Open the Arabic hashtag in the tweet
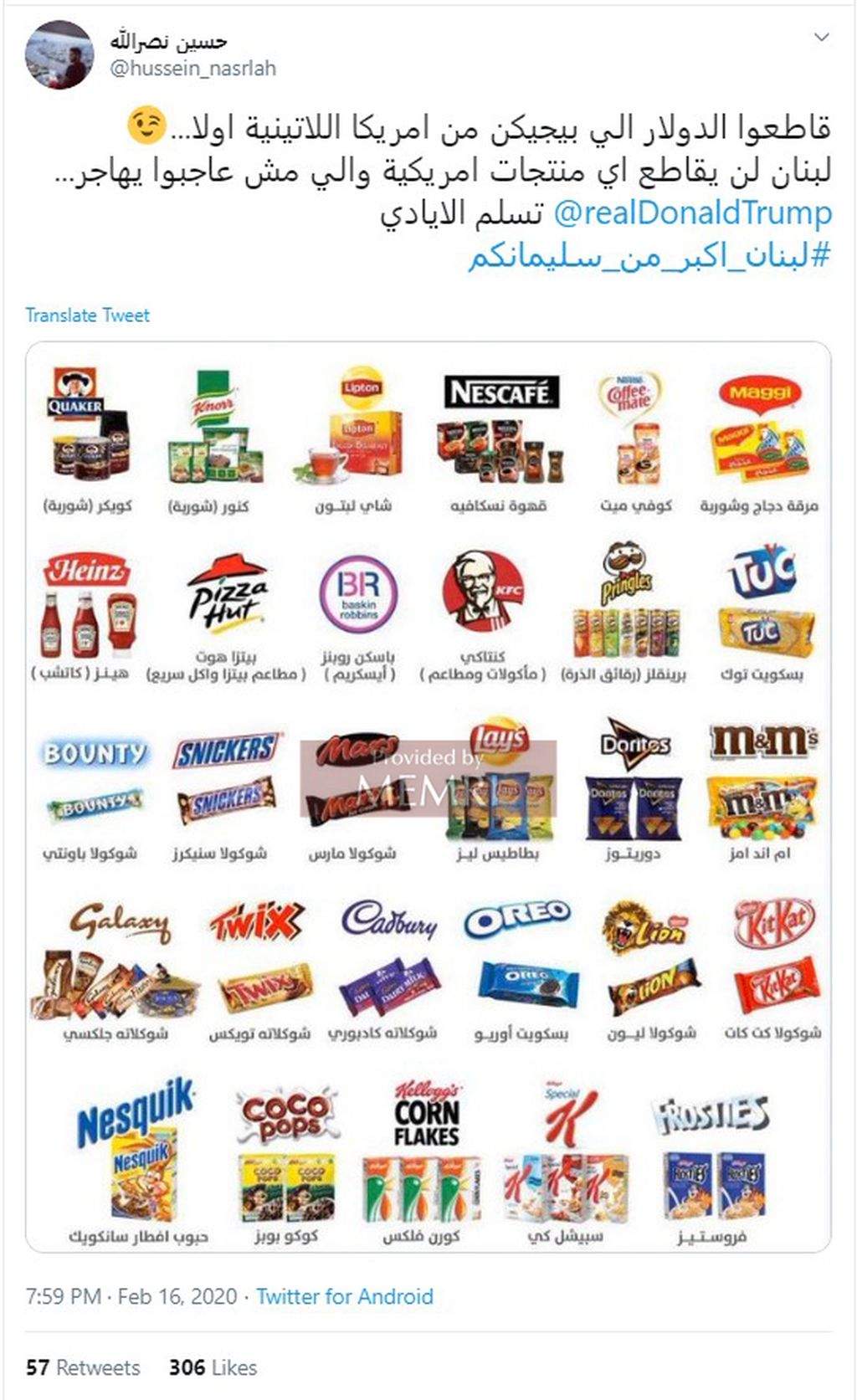The image size is (857, 1400). point(649,256)
